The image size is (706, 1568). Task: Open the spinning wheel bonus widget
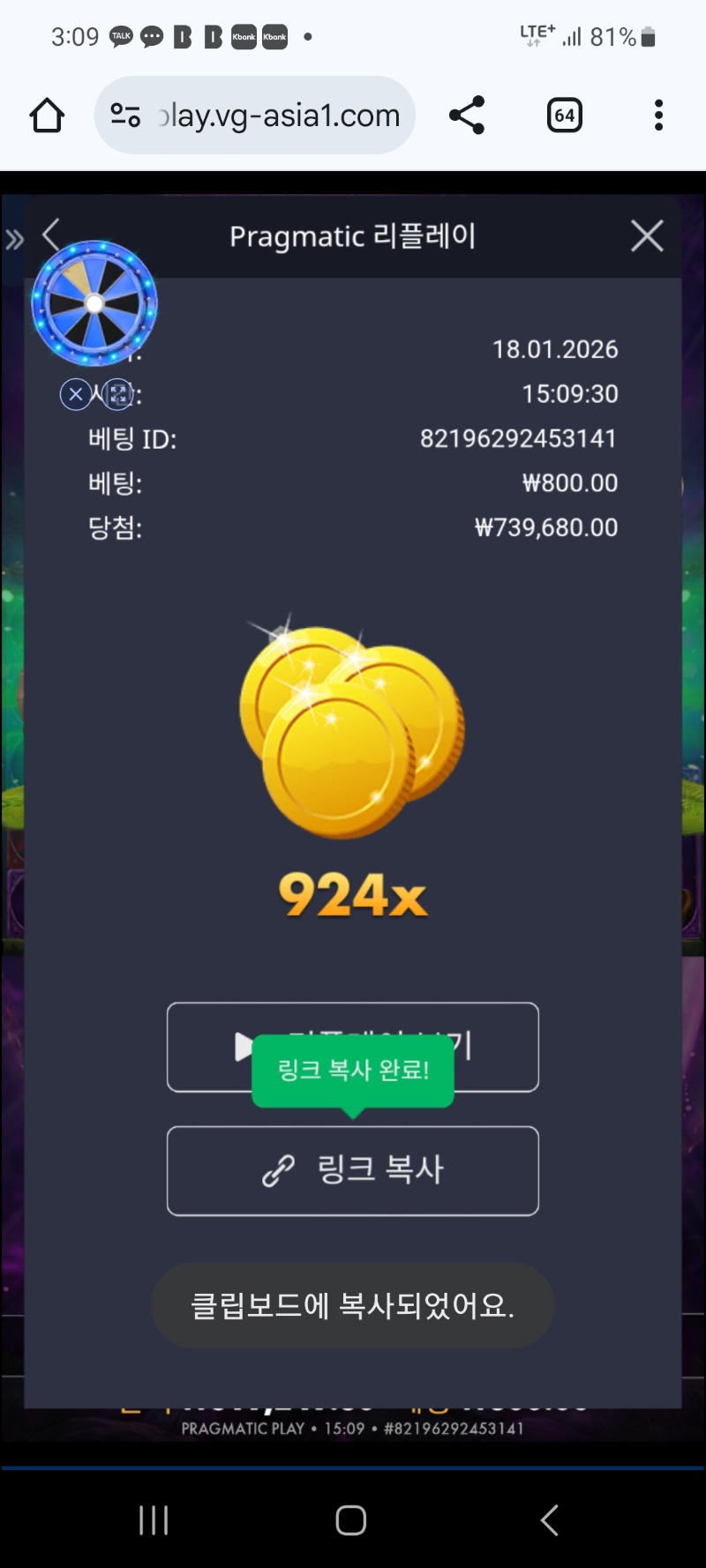94,303
